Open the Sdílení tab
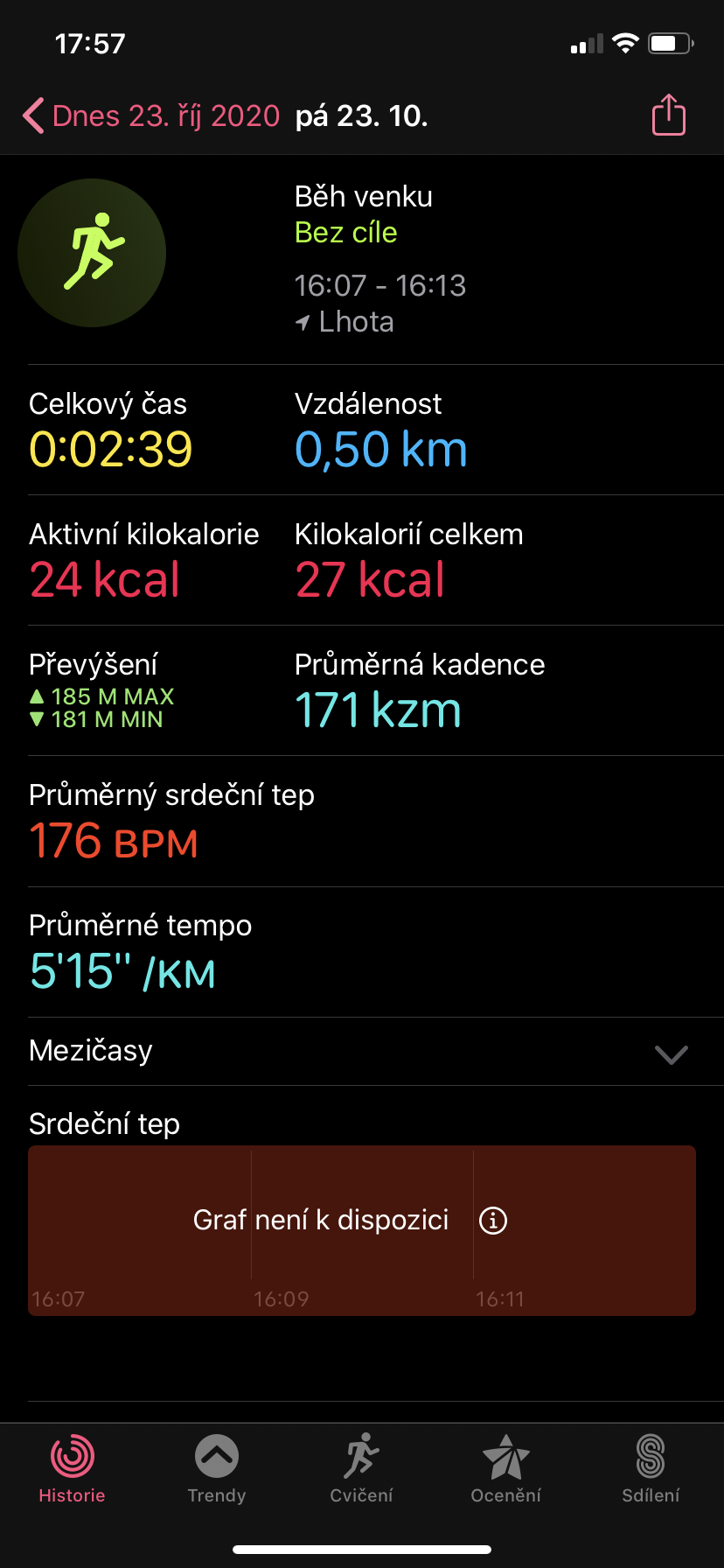The height and width of the screenshot is (1568, 724). click(x=651, y=1469)
